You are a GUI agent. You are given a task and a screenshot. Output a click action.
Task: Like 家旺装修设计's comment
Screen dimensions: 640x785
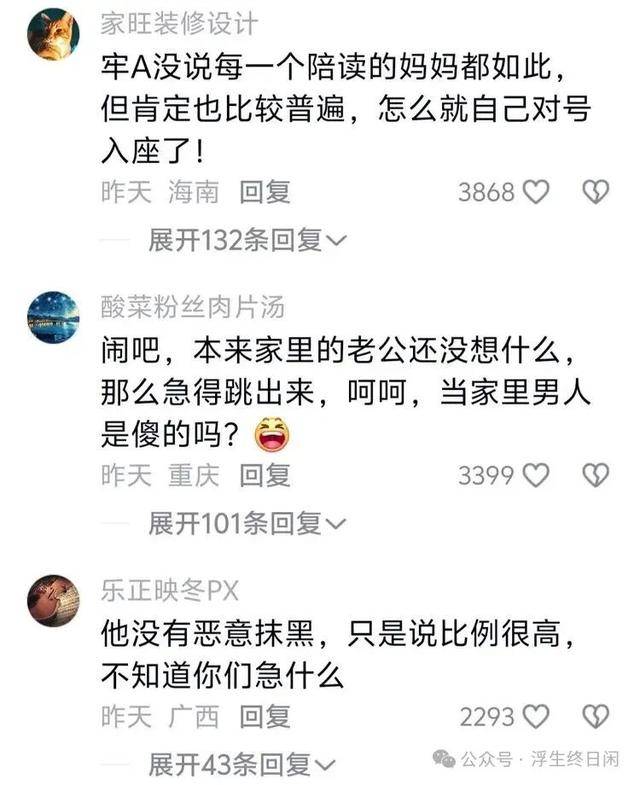536,192
